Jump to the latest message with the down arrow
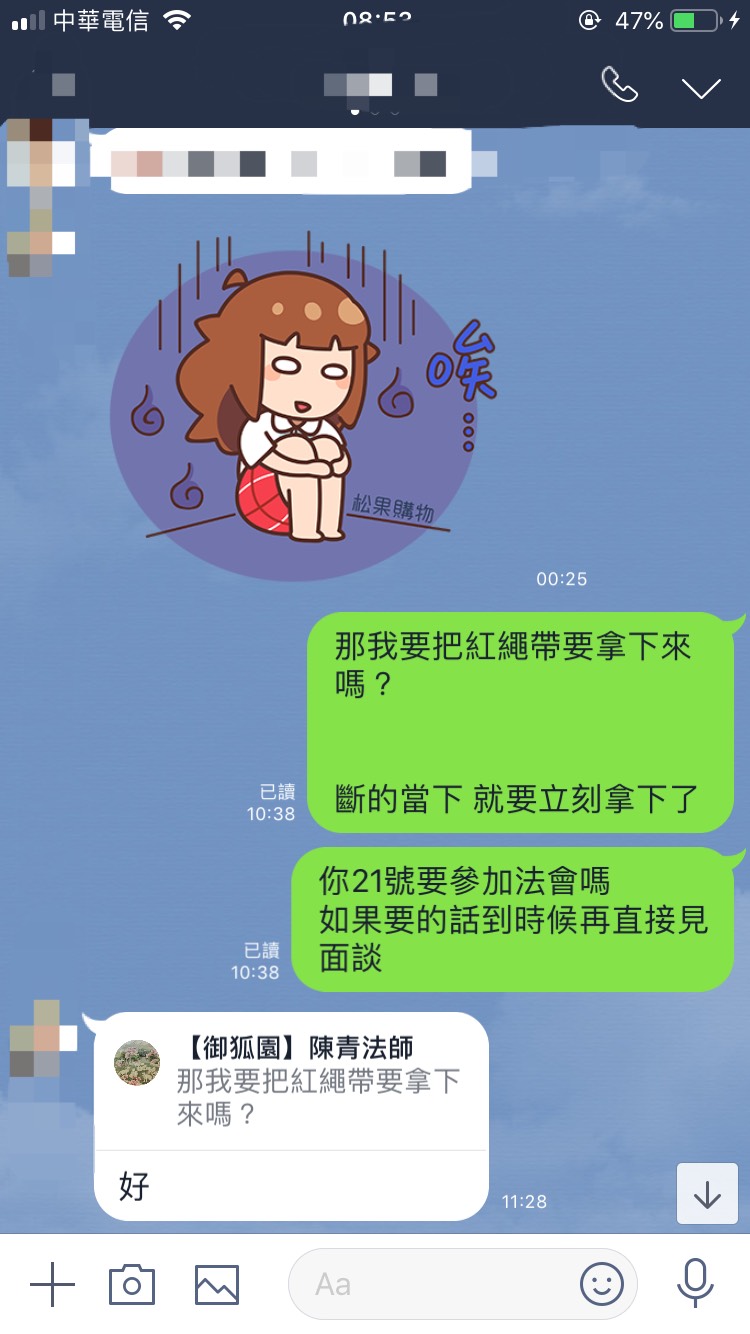The width and height of the screenshot is (750, 1334). pos(707,1194)
